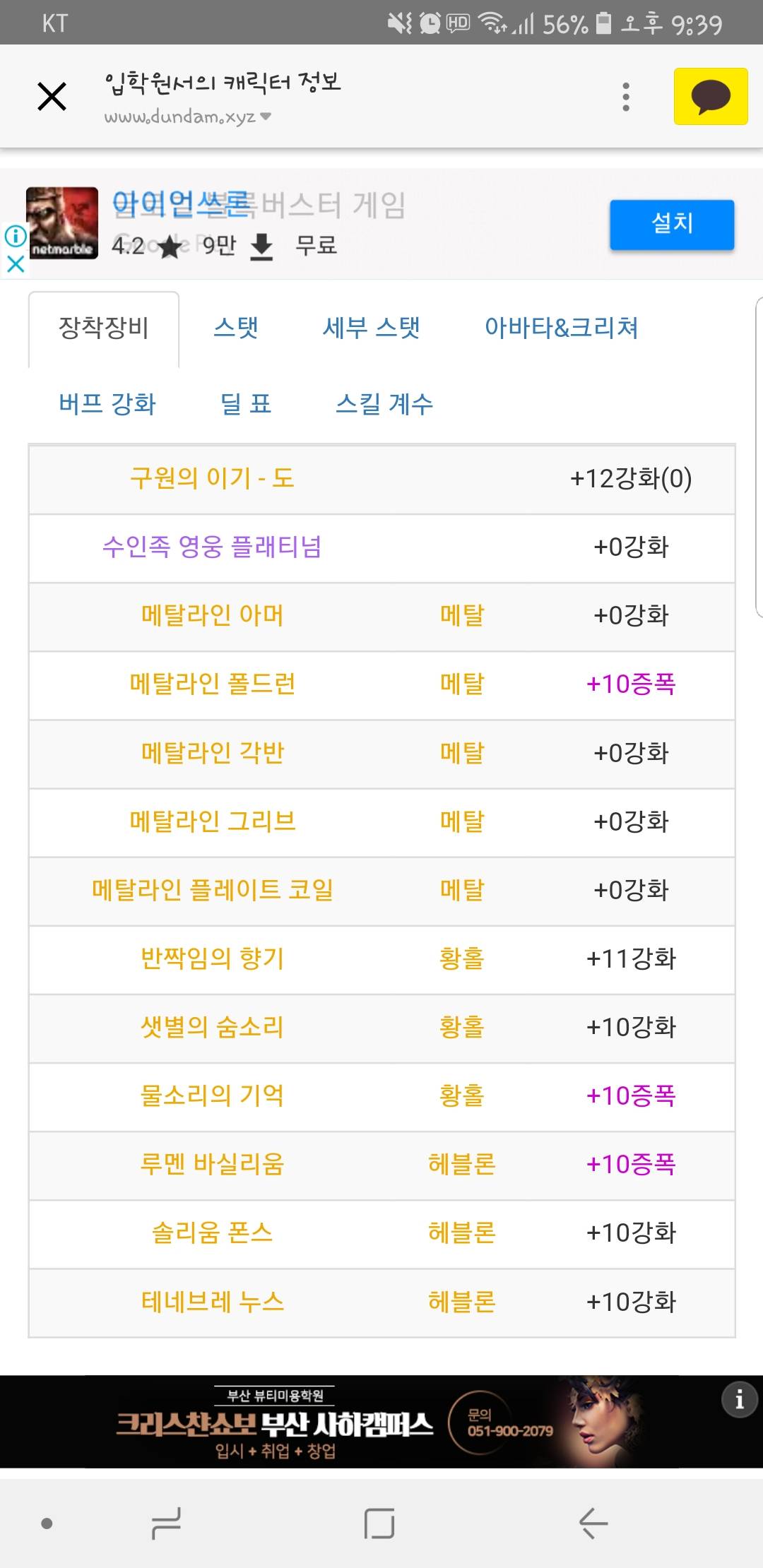
Task: Tap the yellow KakaoTalk chat button
Action: tap(711, 97)
